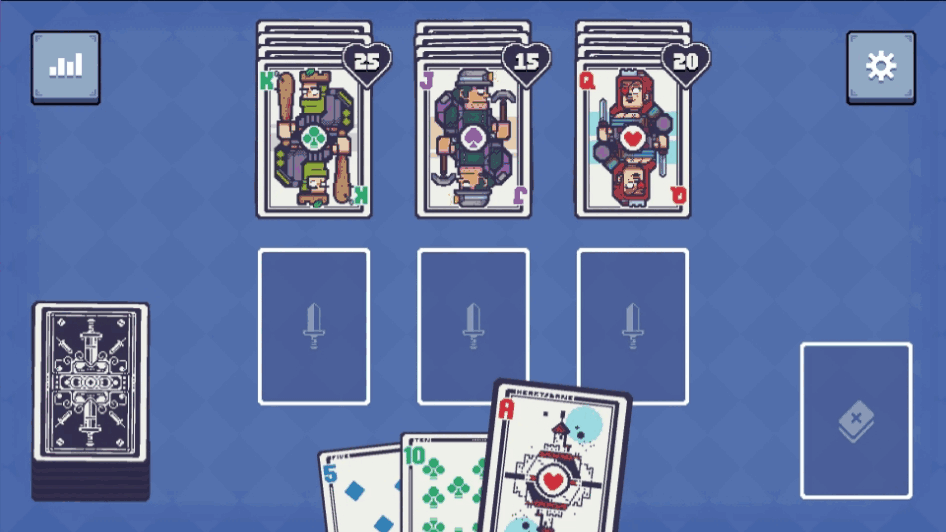Tap the empty slot below the King
946x532 pixels.
click(314, 326)
